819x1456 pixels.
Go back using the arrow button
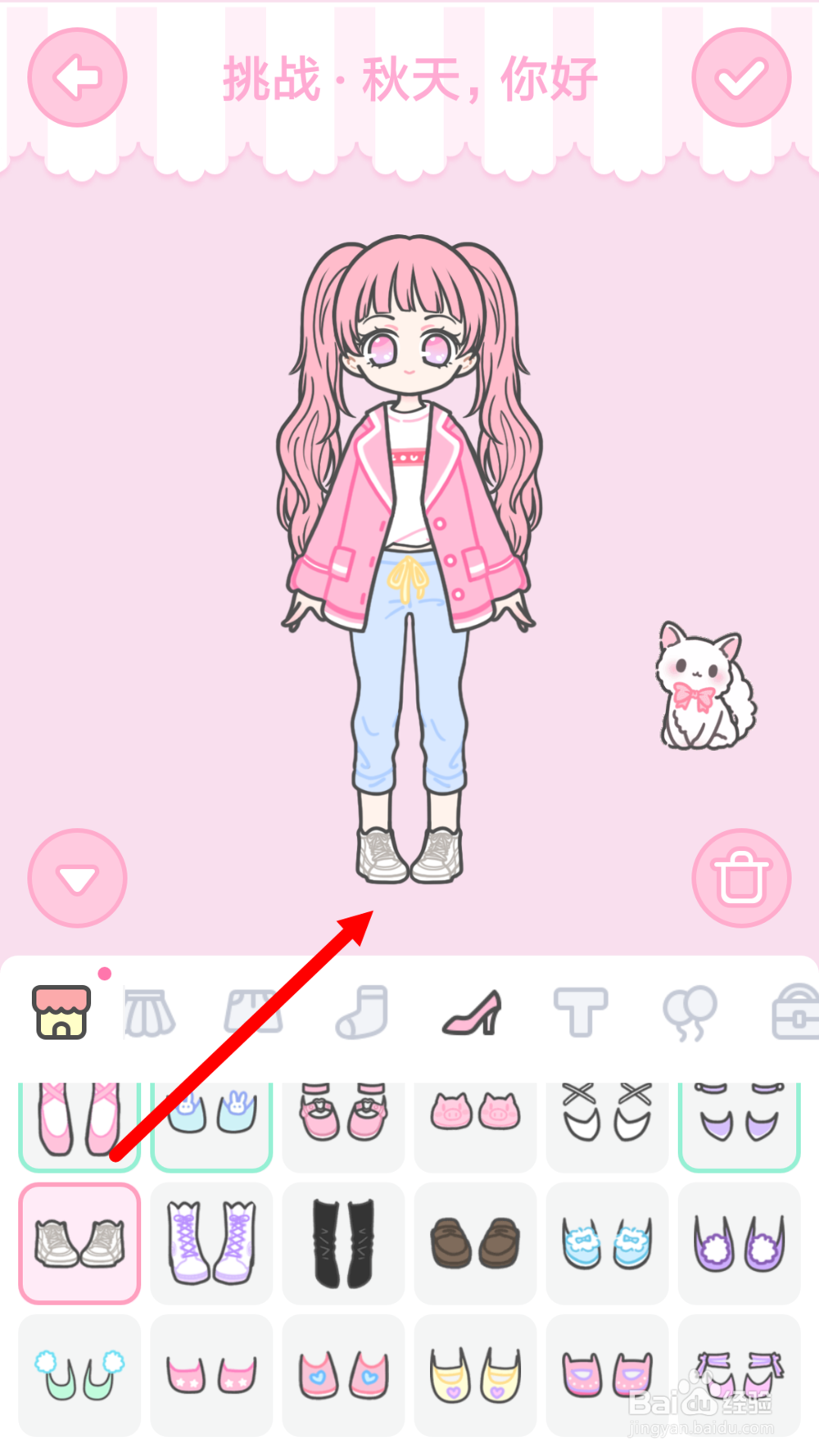point(76,76)
